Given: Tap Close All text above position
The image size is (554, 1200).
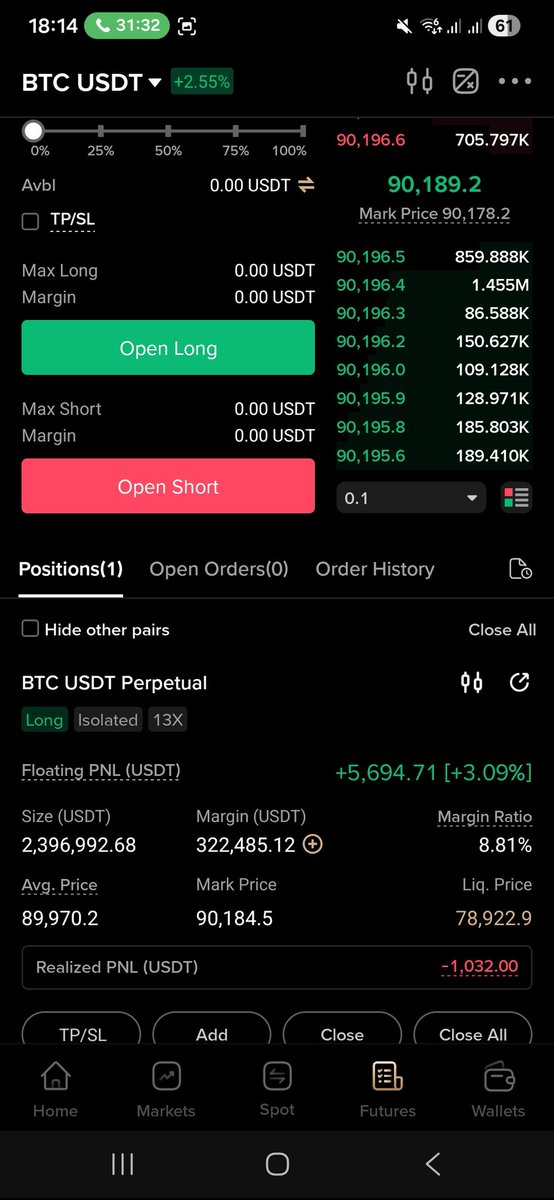Looking at the screenshot, I should coord(502,630).
